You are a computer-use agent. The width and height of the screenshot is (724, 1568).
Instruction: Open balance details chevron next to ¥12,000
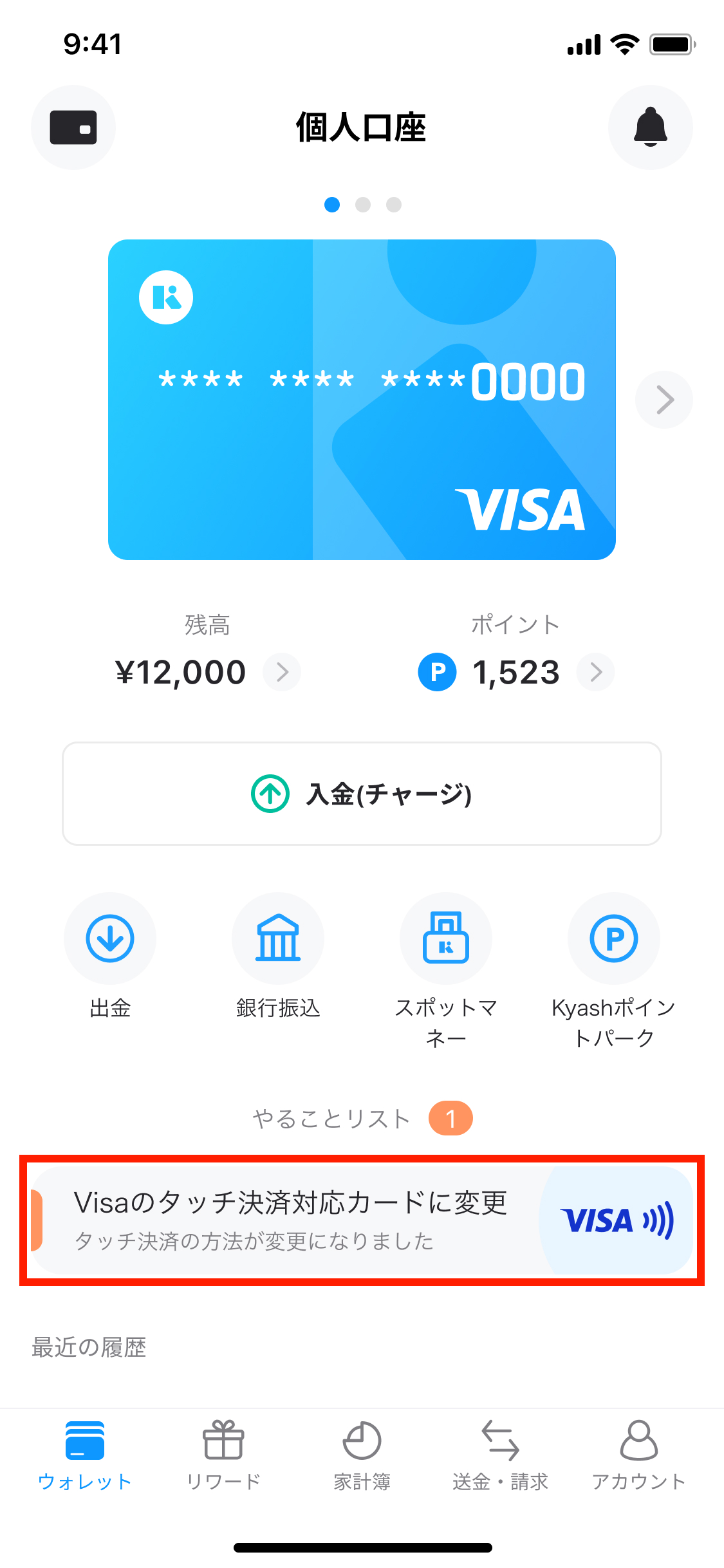[282, 672]
